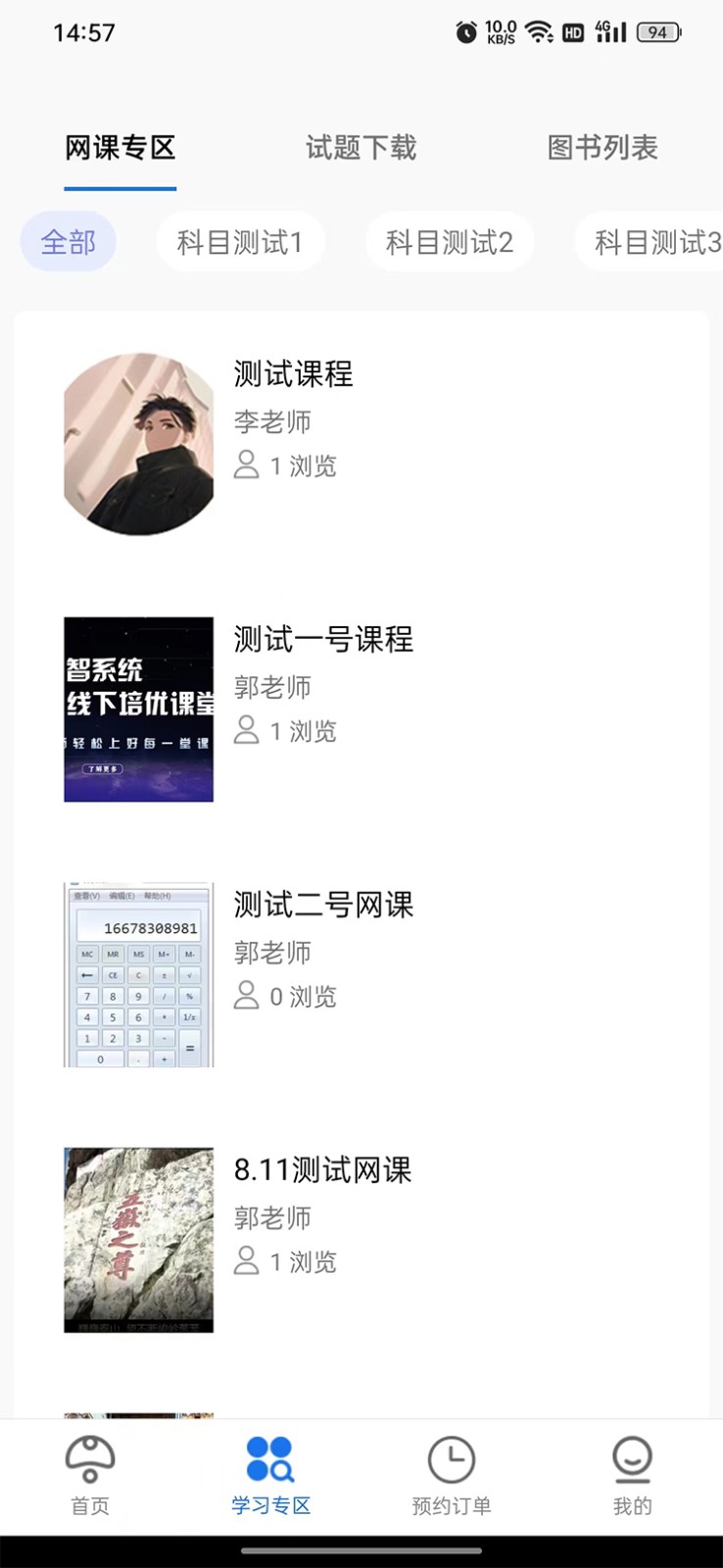Filter courses by 科目测试2

pos(449,241)
